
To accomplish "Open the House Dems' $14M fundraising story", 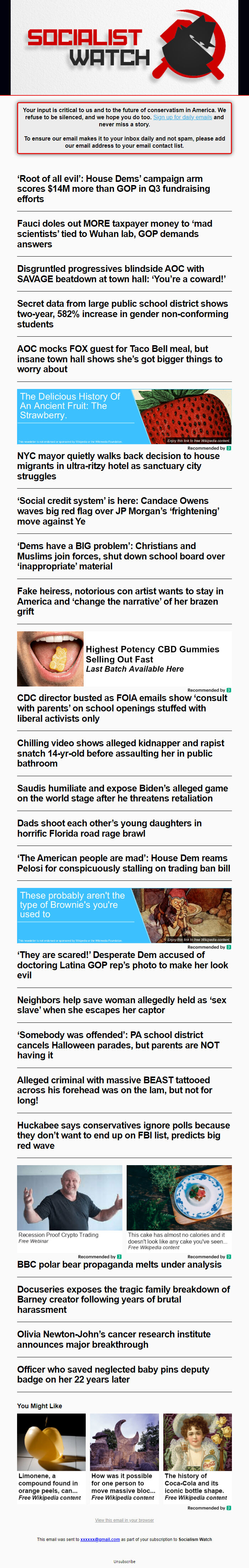I will point(114,189).
